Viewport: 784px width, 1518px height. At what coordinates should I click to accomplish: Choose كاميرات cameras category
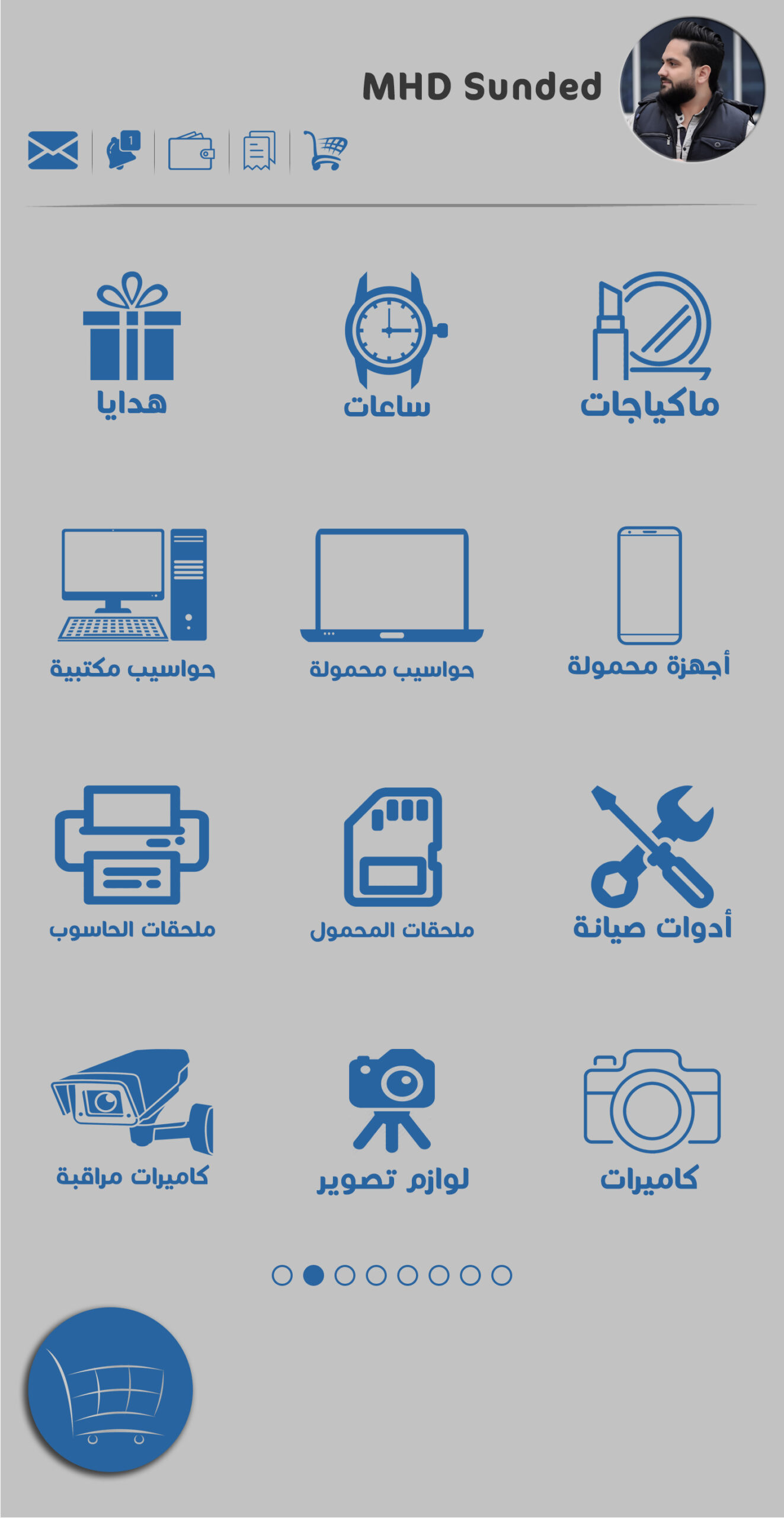tap(651, 1118)
